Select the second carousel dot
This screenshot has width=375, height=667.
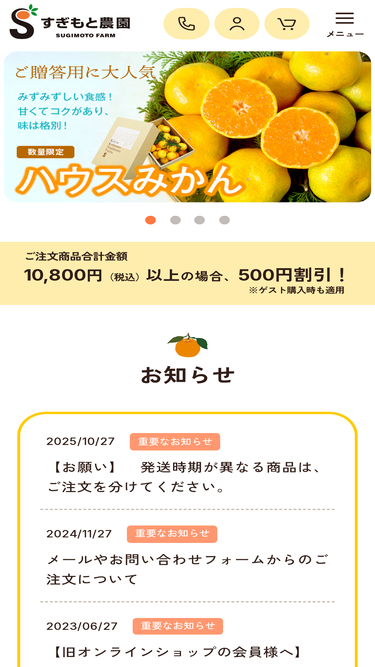coord(175,220)
